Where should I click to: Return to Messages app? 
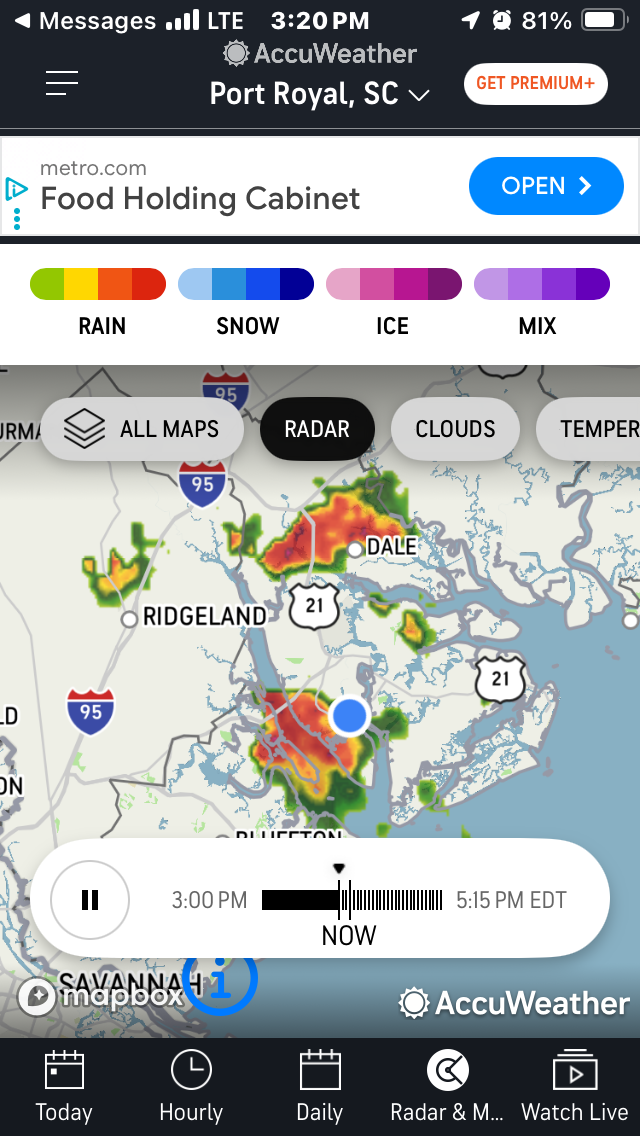tap(85, 21)
